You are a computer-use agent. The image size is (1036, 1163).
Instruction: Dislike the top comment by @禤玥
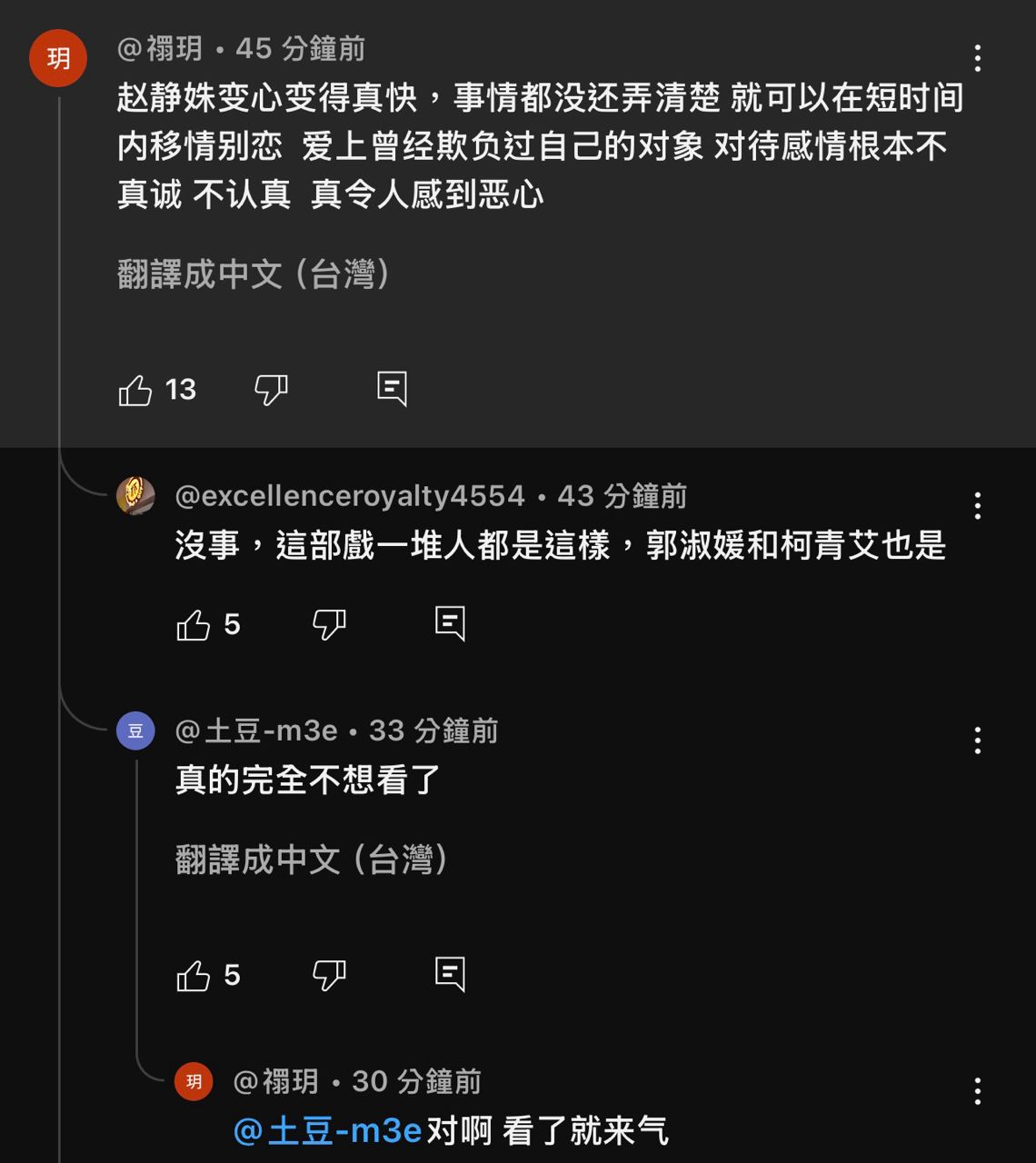tap(271, 391)
